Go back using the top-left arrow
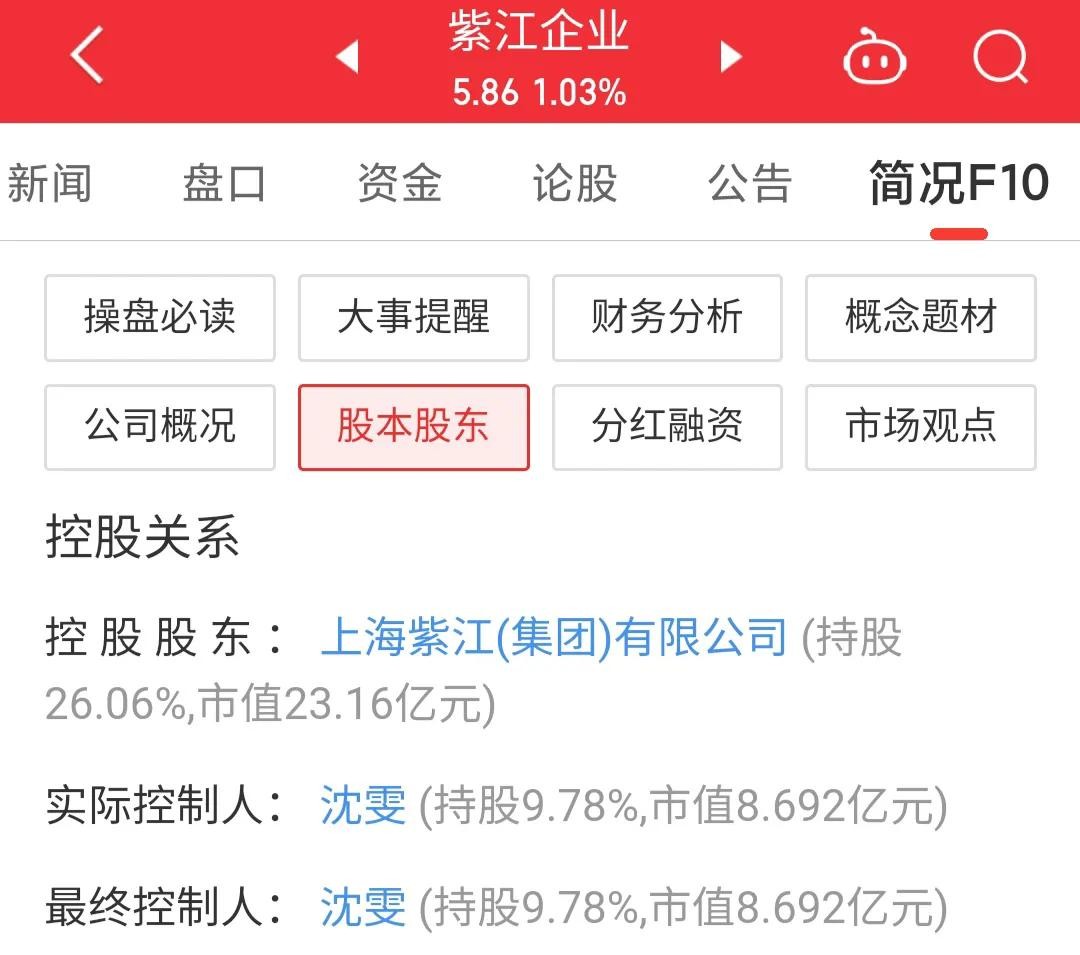 point(87,56)
